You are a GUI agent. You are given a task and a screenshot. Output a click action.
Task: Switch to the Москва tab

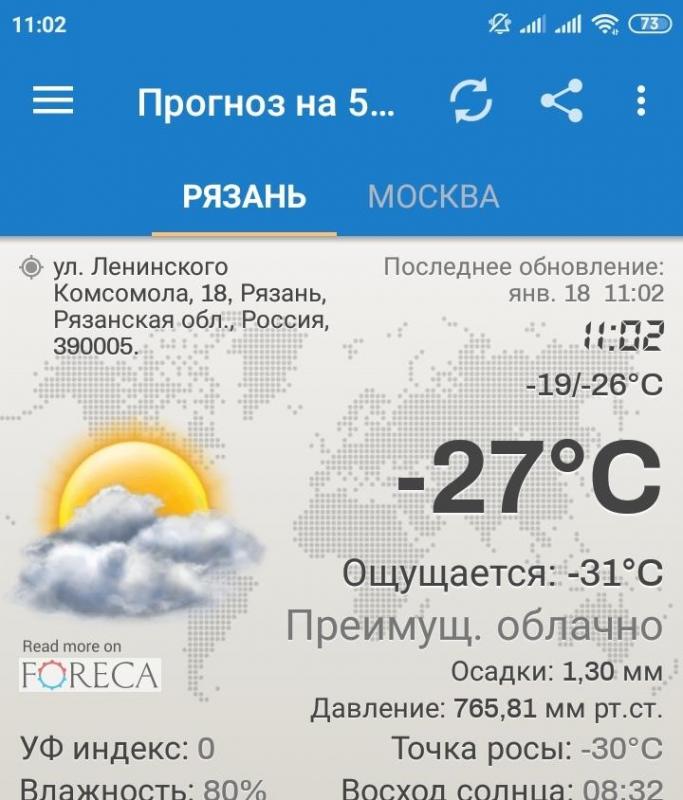[433, 196]
